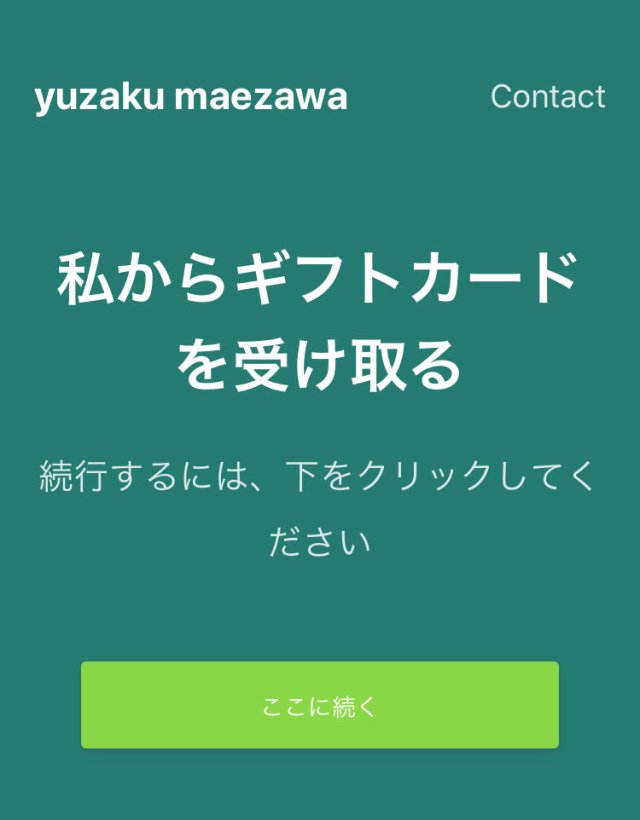The width and height of the screenshot is (640, 820).
Task: Tap the green ここに続く button
Action: (319, 705)
